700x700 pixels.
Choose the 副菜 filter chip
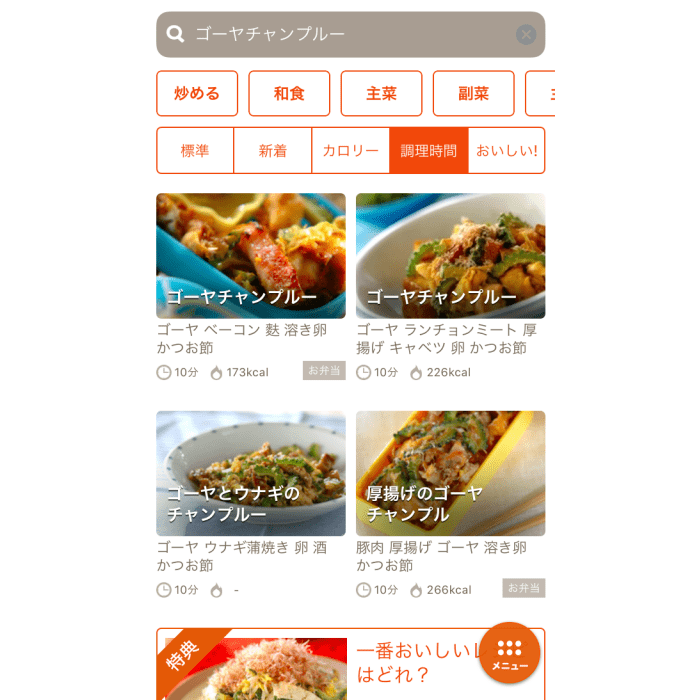[473, 94]
